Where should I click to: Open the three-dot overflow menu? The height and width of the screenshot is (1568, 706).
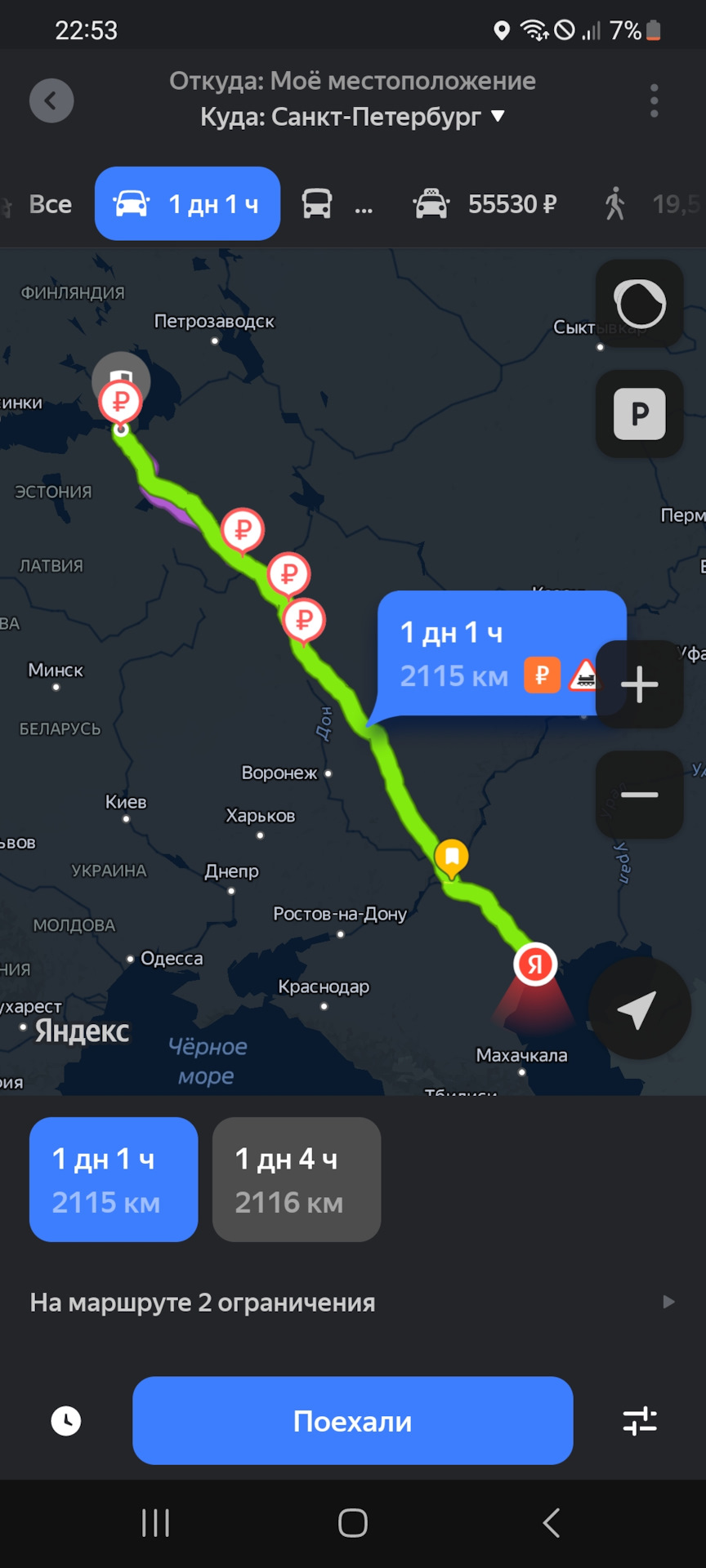coord(654,100)
